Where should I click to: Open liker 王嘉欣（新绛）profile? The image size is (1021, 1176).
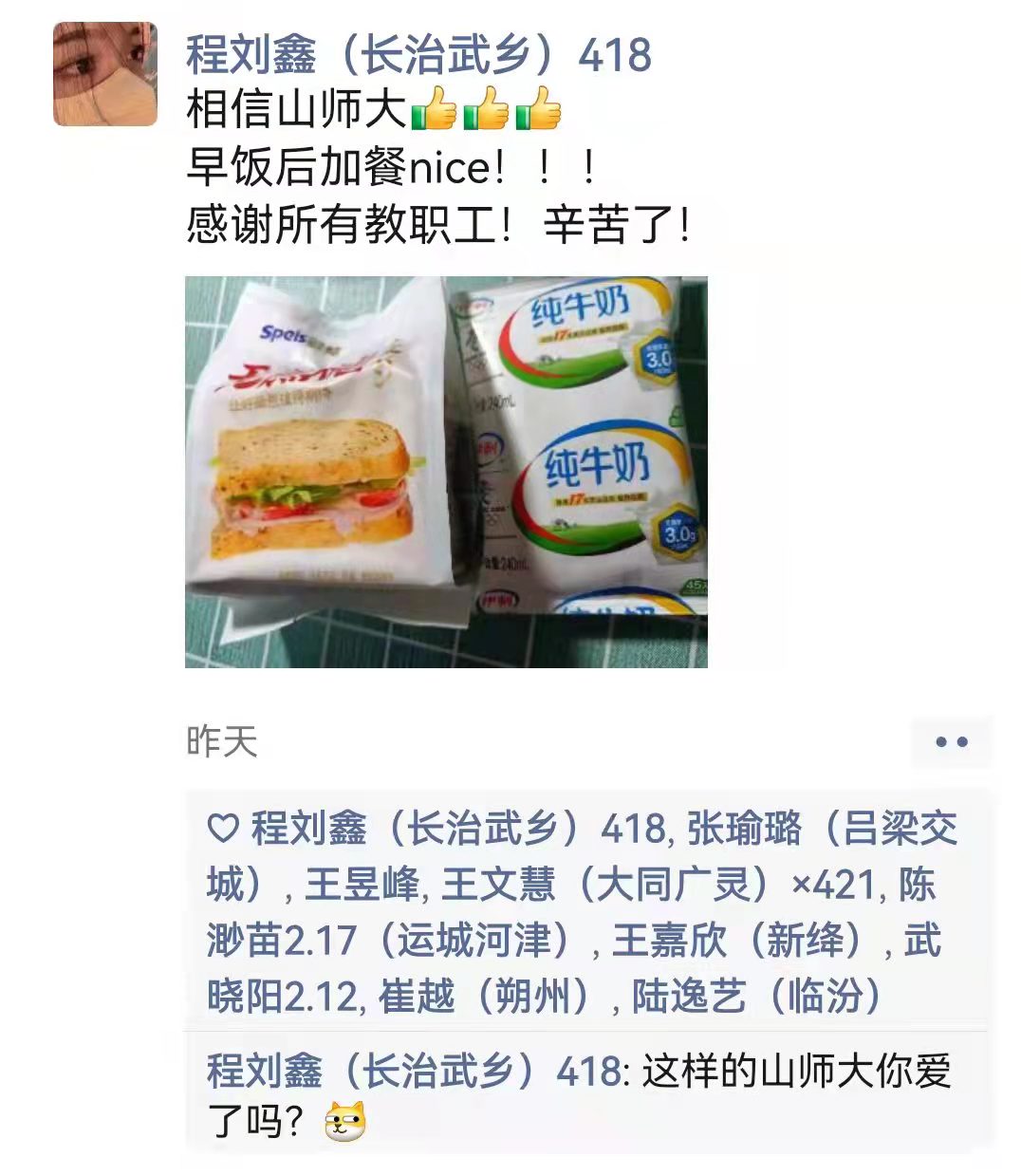point(738,941)
